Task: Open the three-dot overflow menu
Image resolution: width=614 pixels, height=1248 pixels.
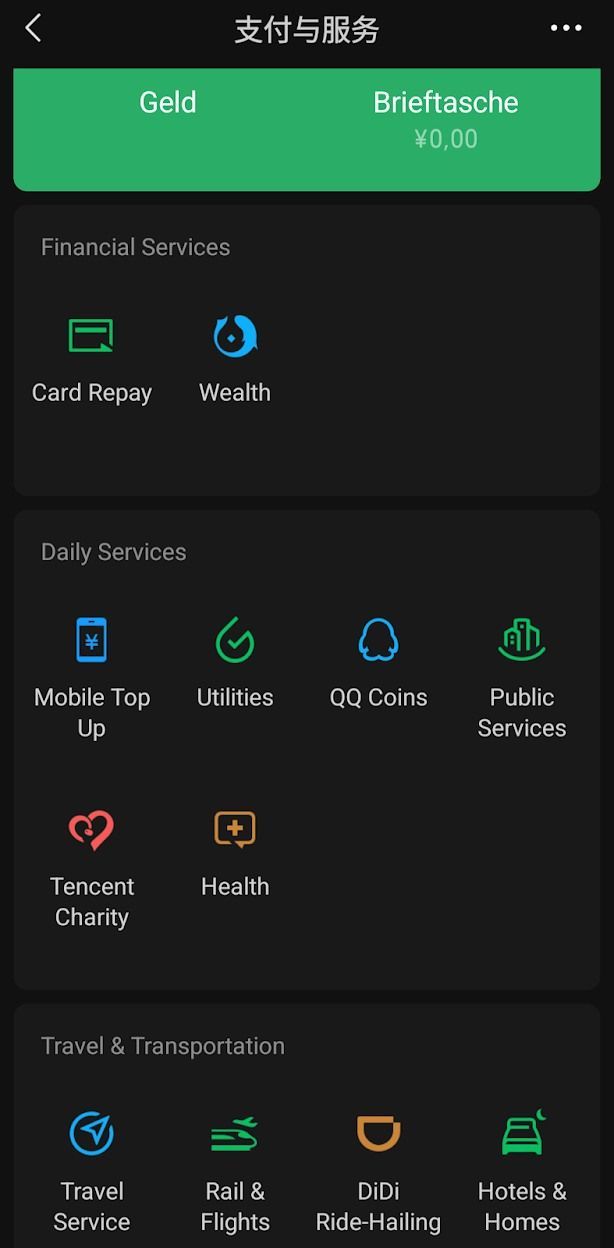Action: point(566,28)
